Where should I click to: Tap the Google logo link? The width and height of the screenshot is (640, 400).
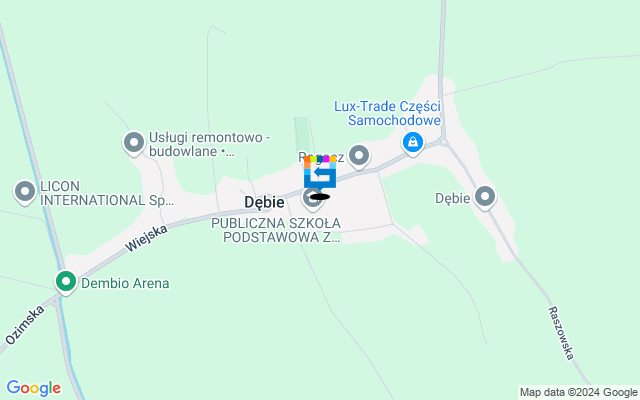pyautogui.click(x=33, y=388)
